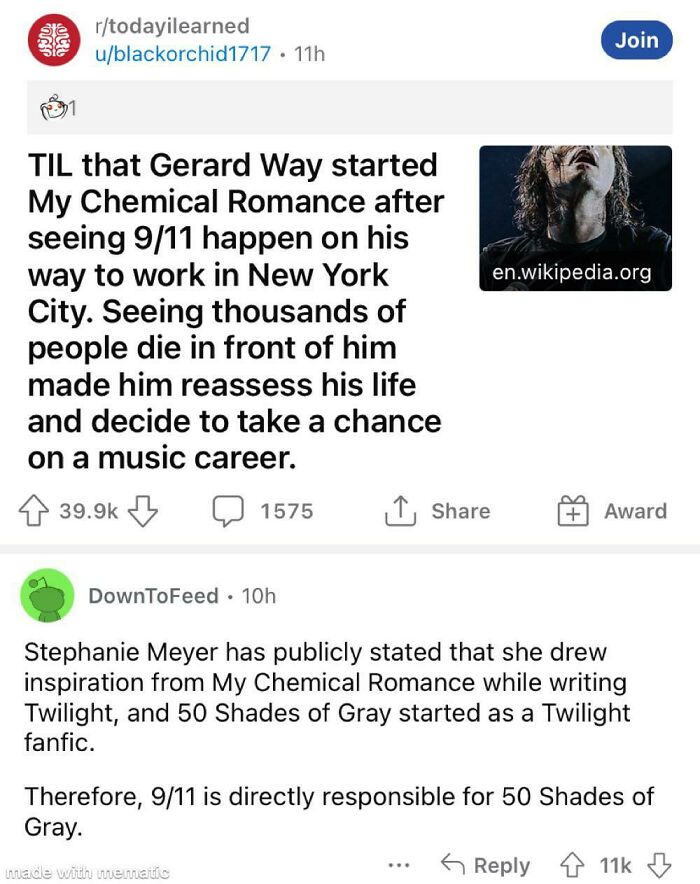Downvote DownToFeed's comment
This screenshot has width=700, height=884.
coord(658,863)
